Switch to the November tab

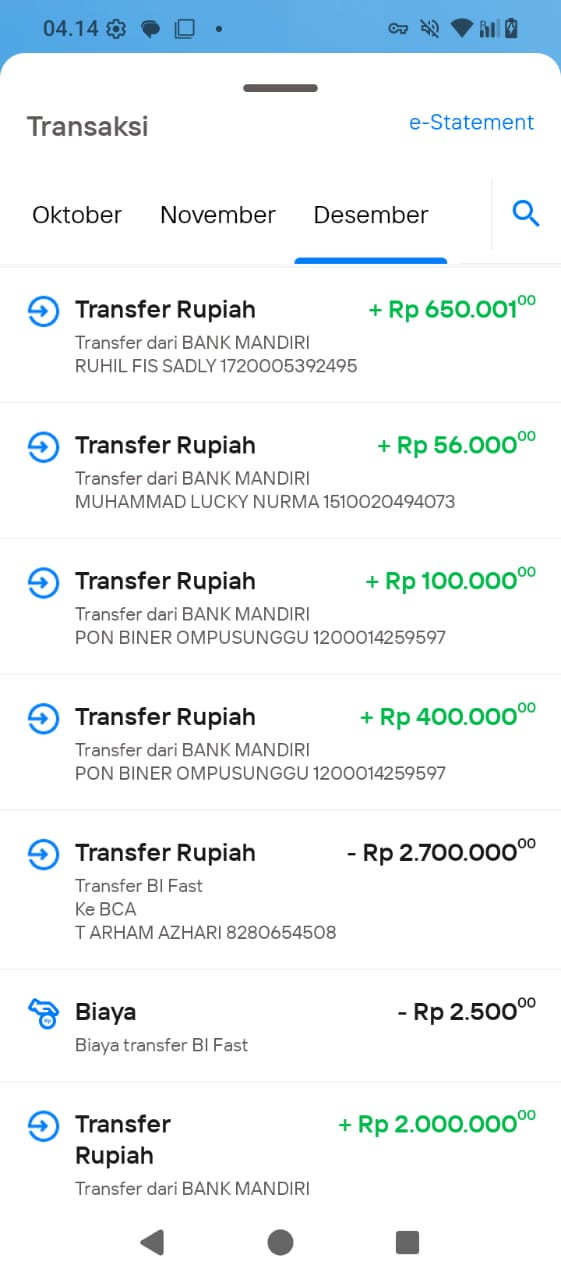click(x=218, y=215)
